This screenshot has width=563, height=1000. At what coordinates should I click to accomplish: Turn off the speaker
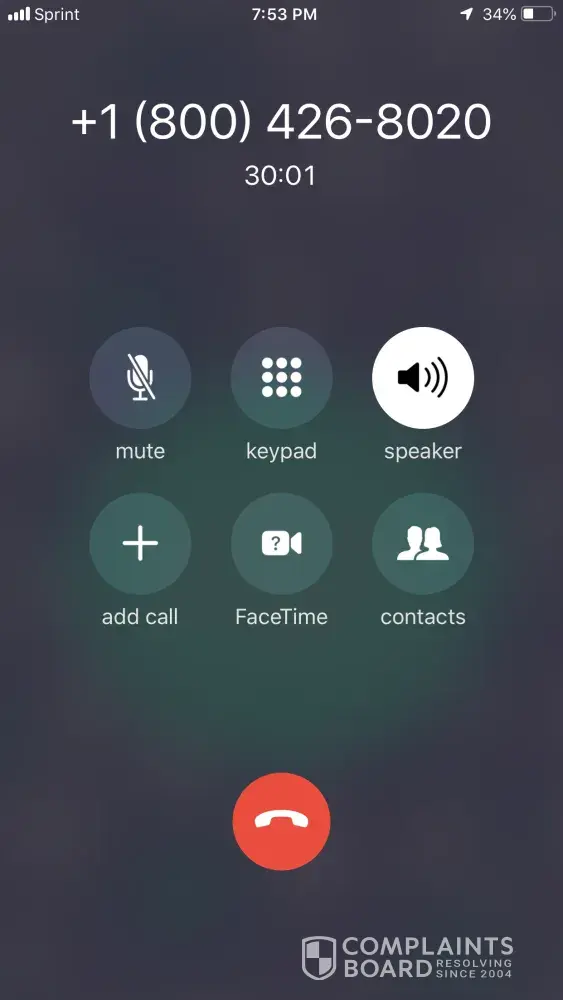pyautogui.click(x=423, y=378)
